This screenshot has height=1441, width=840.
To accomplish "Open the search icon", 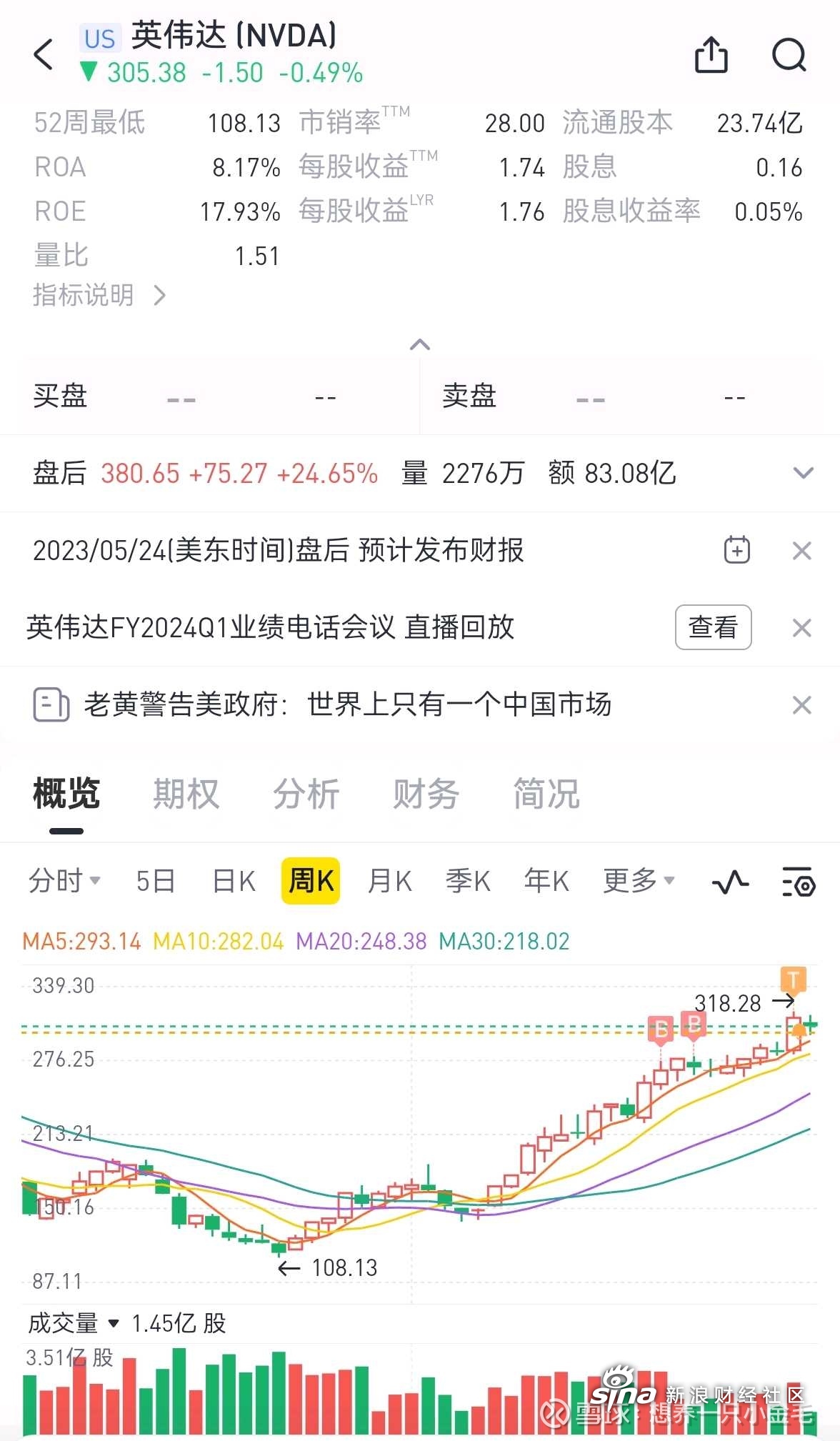I will tap(789, 54).
